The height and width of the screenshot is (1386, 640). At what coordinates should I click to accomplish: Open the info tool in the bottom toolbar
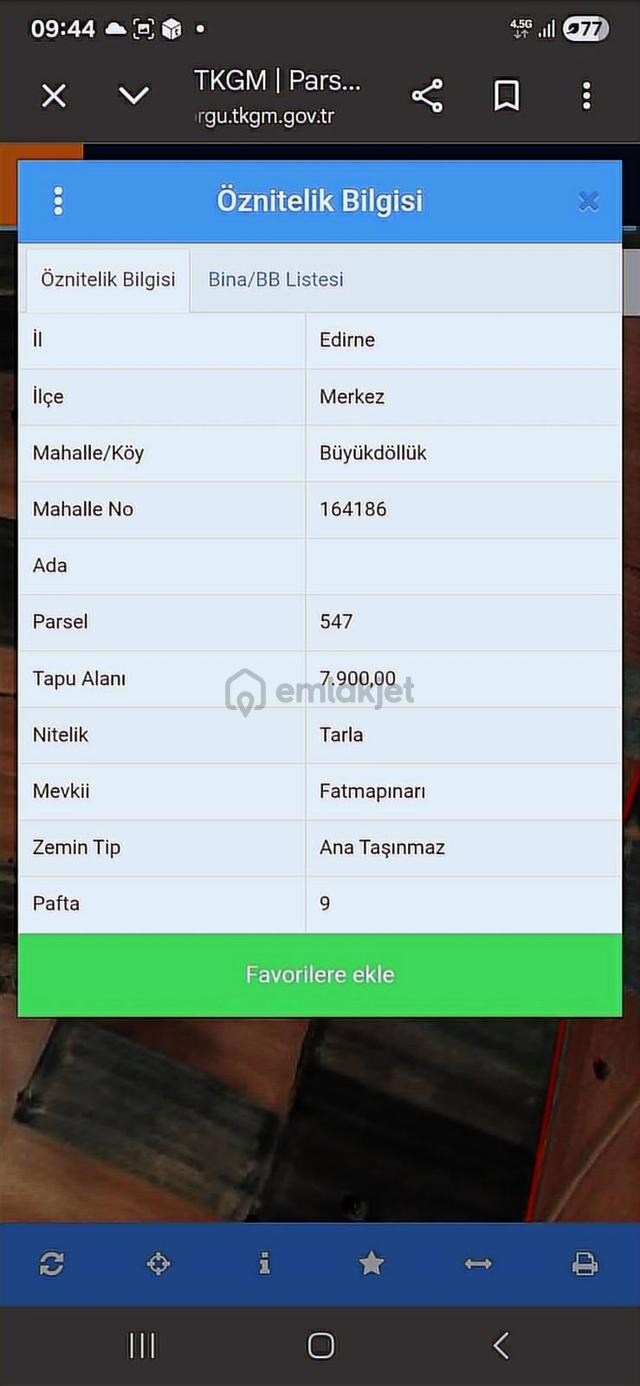[x=264, y=1264]
